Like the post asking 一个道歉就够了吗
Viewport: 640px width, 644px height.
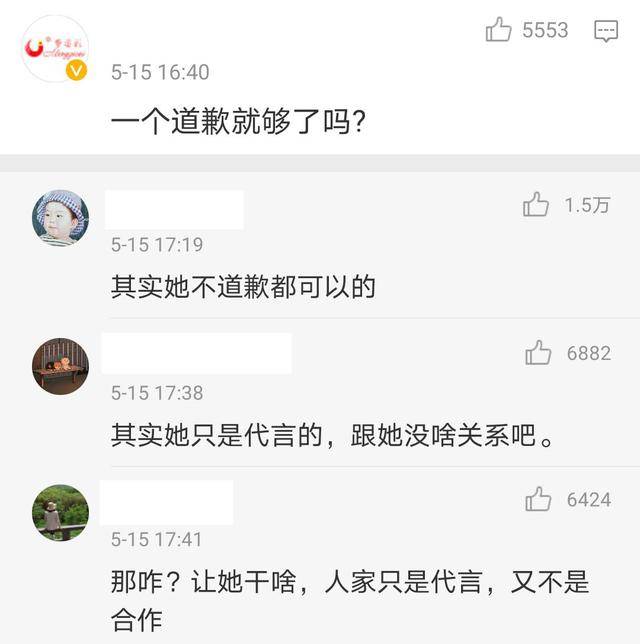[x=499, y=30]
